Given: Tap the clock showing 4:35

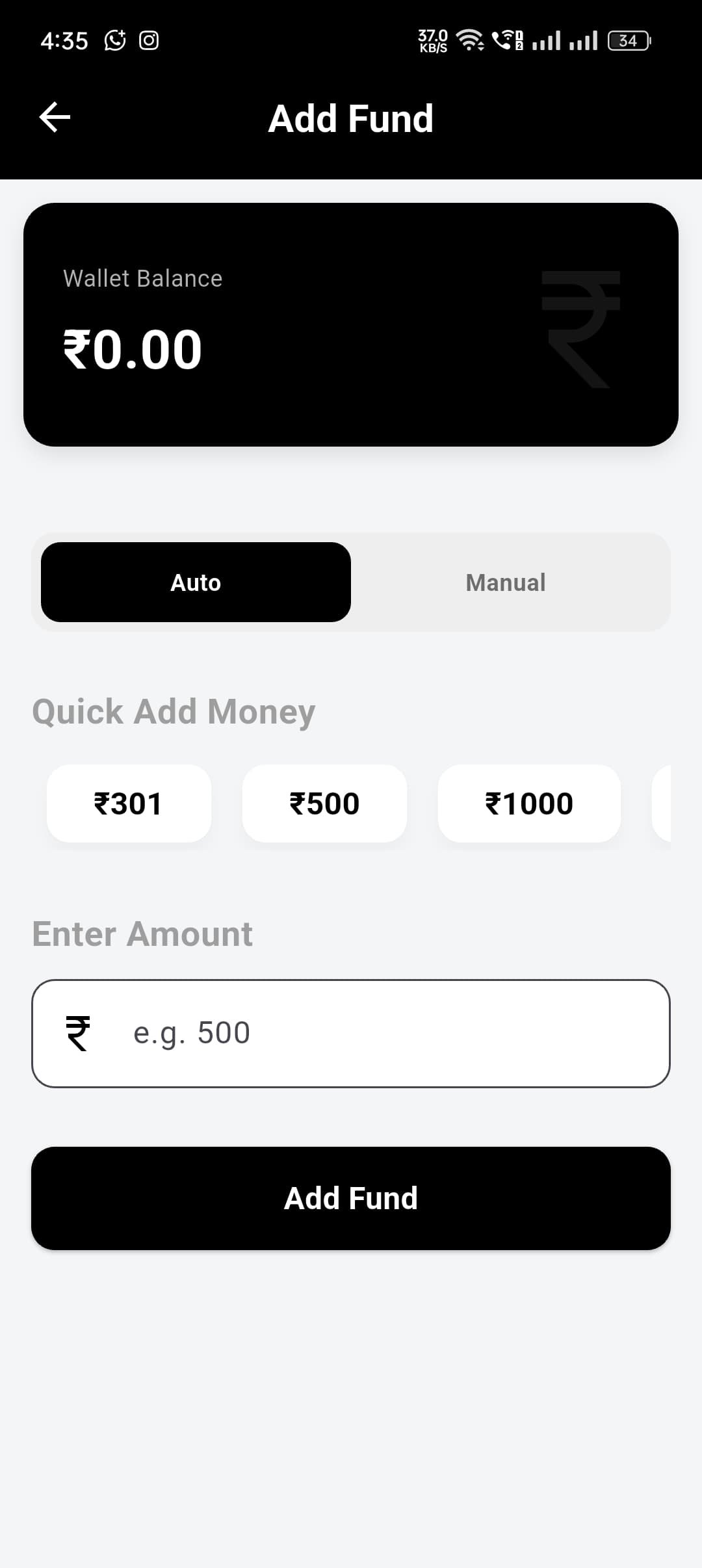Looking at the screenshot, I should pyautogui.click(x=64, y=40).
